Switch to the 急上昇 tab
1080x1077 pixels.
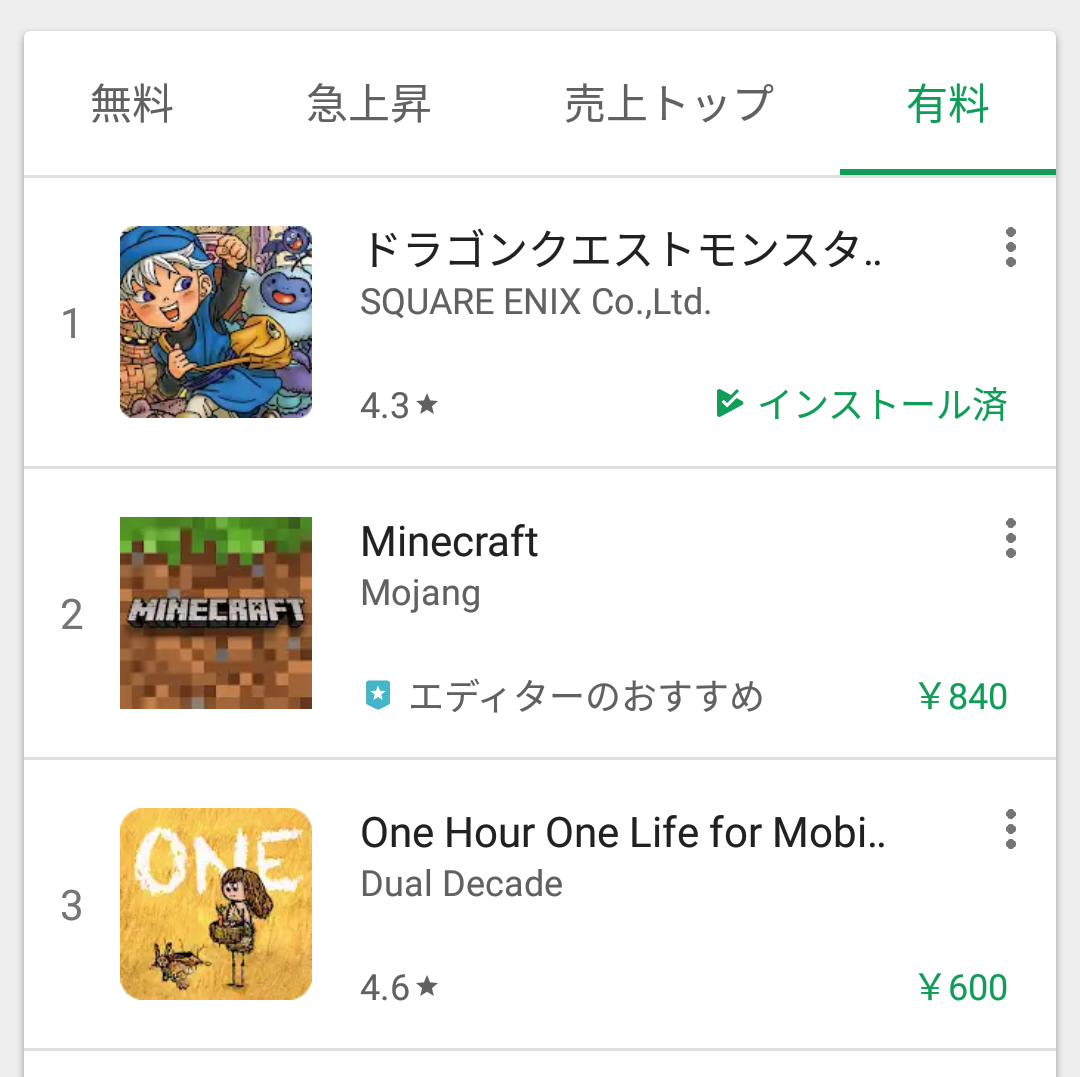[x=369, y=104]
